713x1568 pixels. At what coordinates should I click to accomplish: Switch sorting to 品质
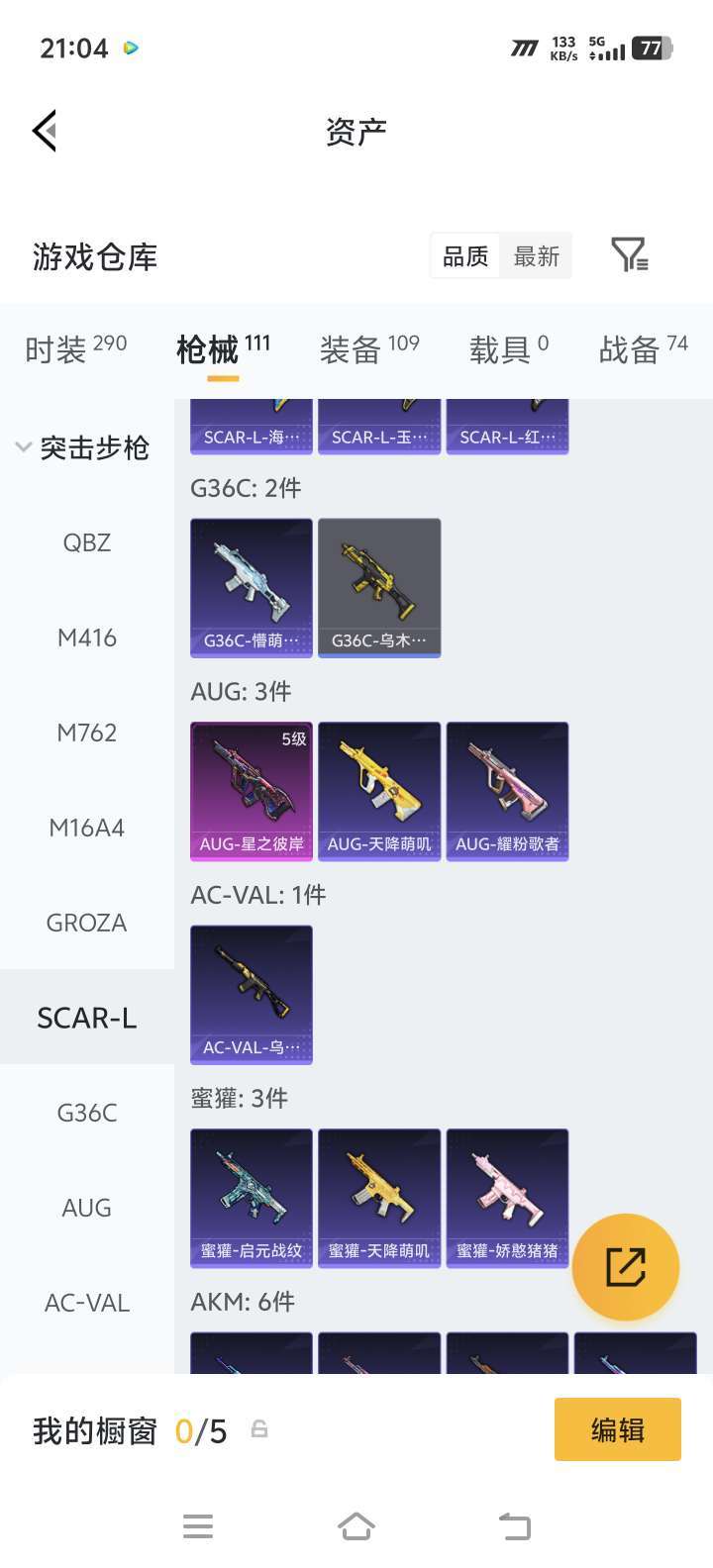[x=464, y=255]
